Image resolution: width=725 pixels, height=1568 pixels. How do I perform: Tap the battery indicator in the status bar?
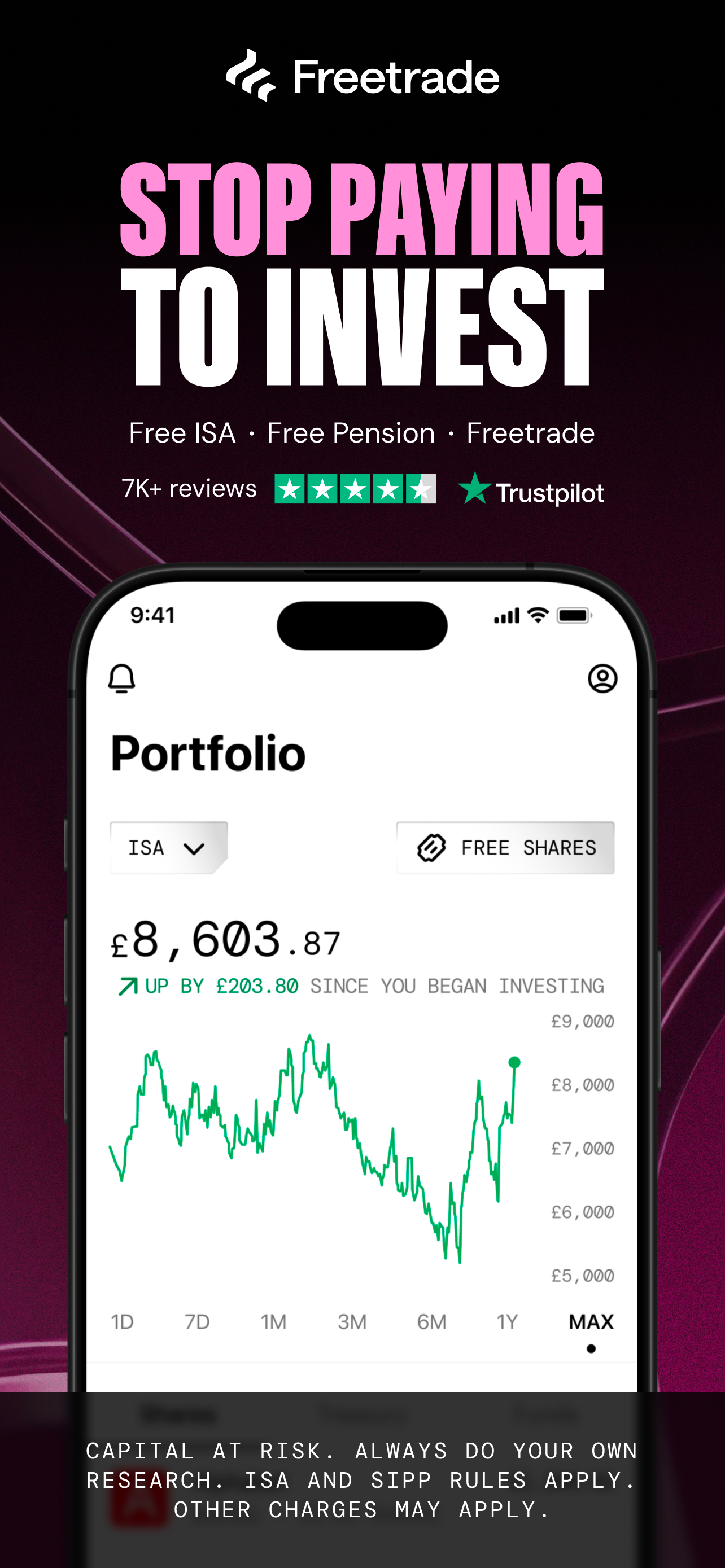click(573, 616)
